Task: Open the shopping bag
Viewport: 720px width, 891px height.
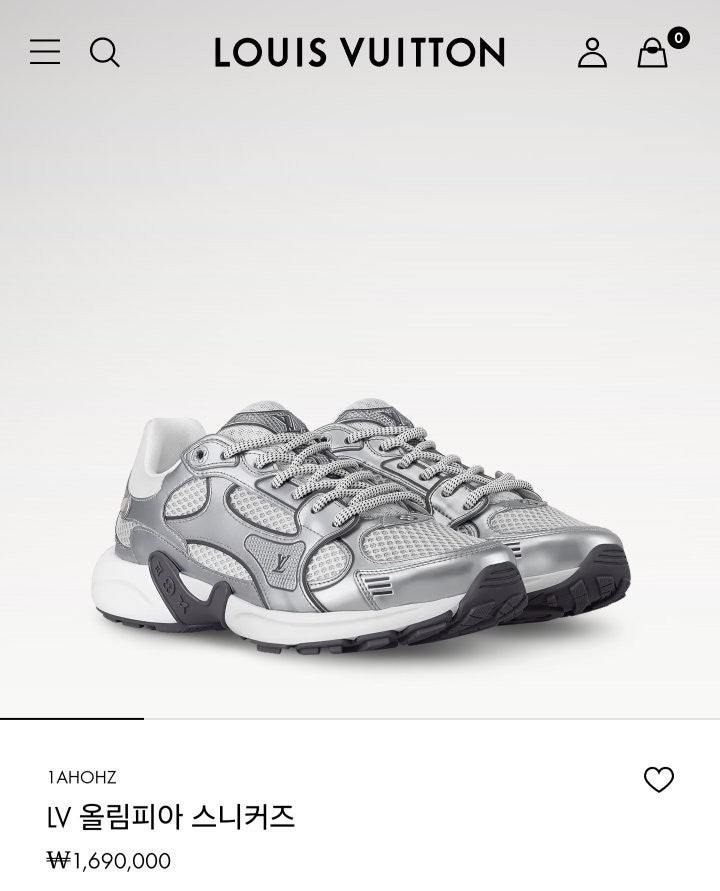Action: pos(653,52)
